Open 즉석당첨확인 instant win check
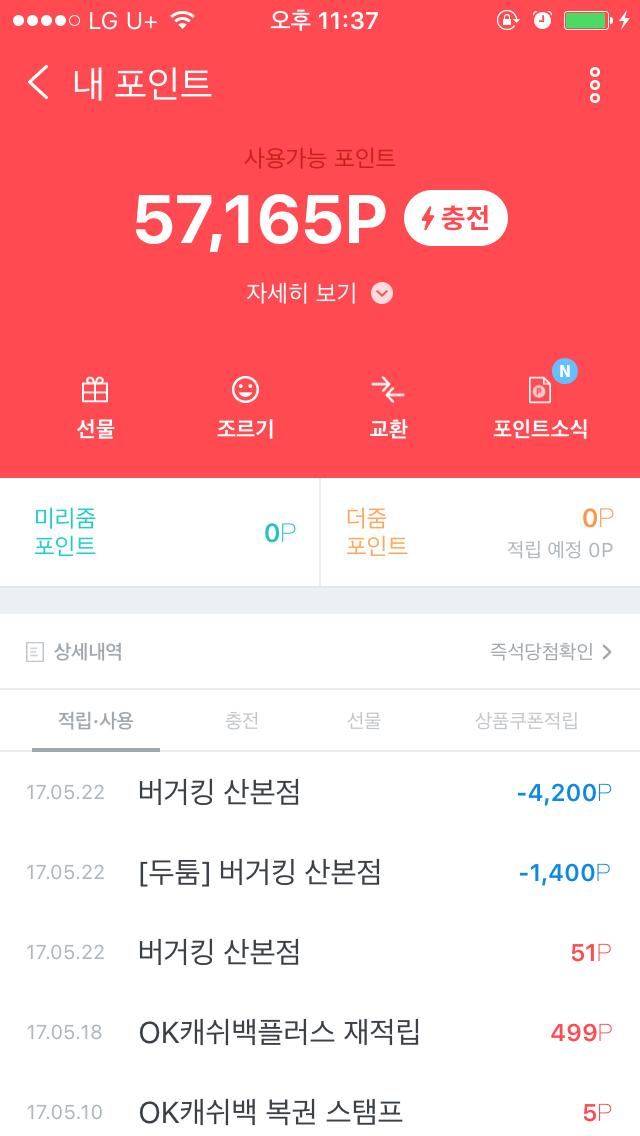The image size is (640, 1136). point(550,652)
